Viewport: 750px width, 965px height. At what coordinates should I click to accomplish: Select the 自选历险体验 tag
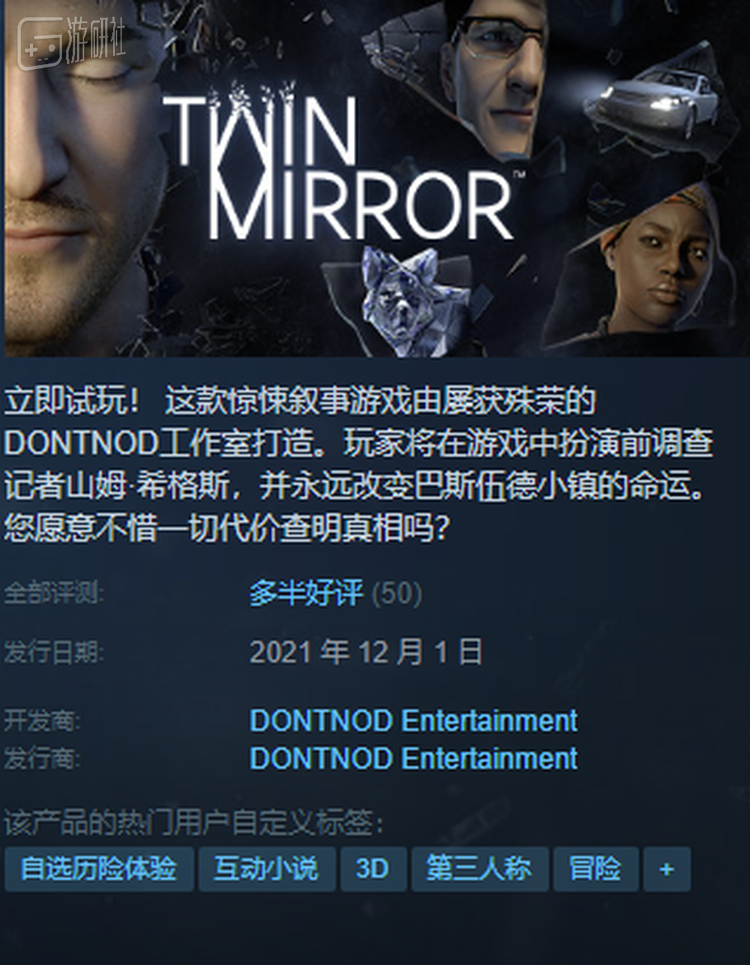tap(98, 869)
